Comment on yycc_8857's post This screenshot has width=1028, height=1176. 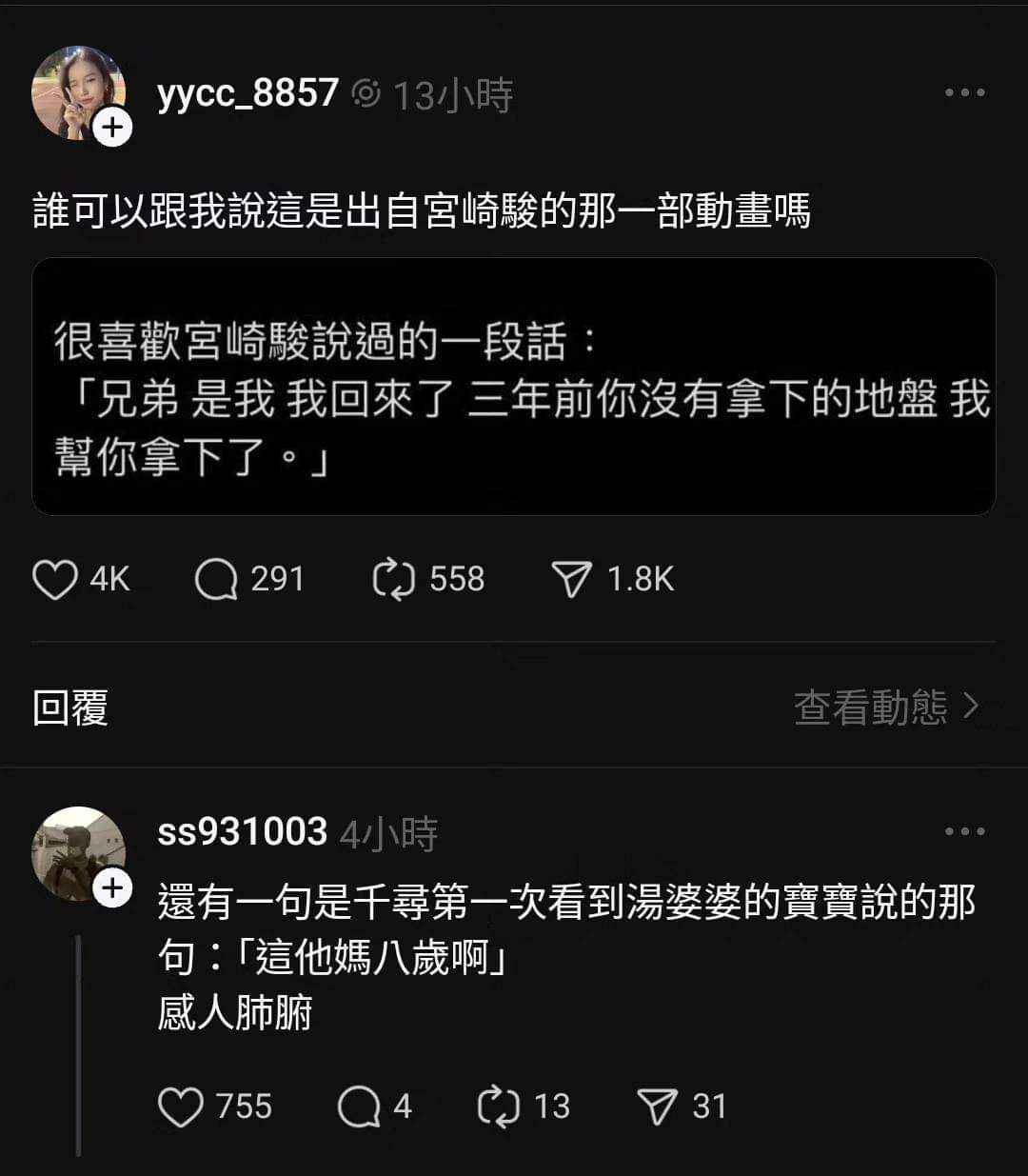pyautogui.click(x=217, y=579)
